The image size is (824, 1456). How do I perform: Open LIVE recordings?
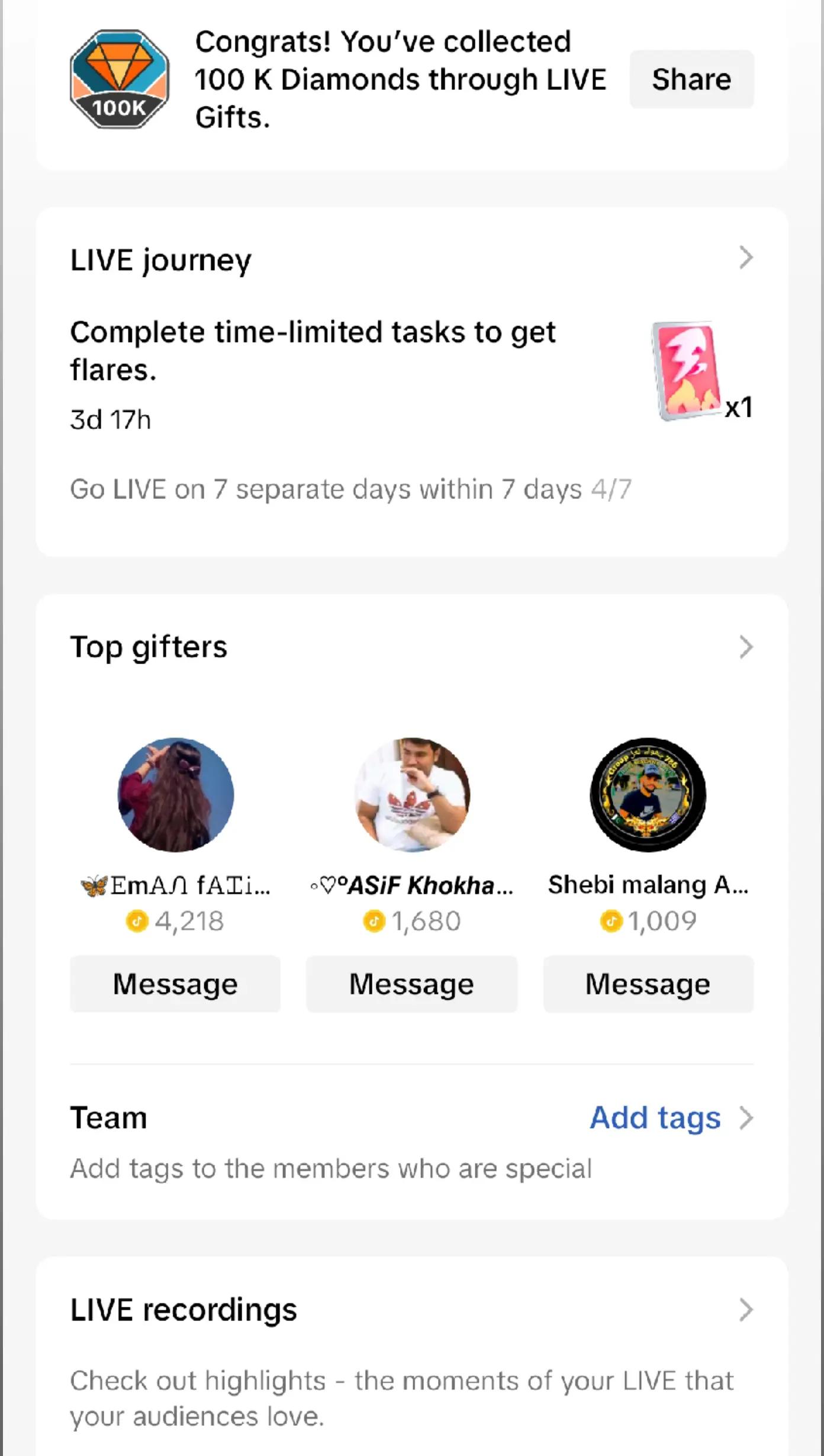(x=411, y=1310)
